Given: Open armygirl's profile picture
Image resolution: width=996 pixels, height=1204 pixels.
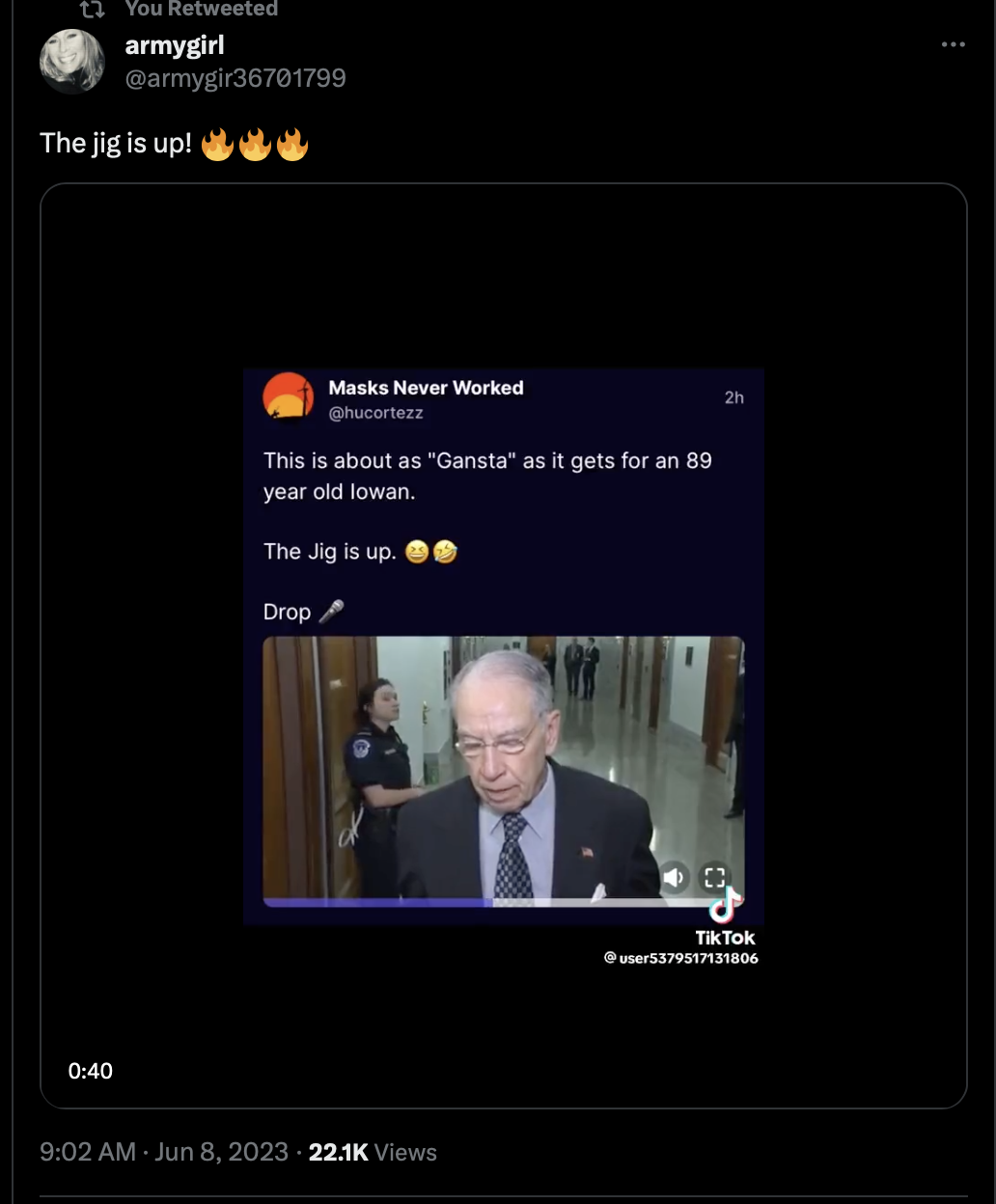Looking at the screenshot, I should coord(71,62).
